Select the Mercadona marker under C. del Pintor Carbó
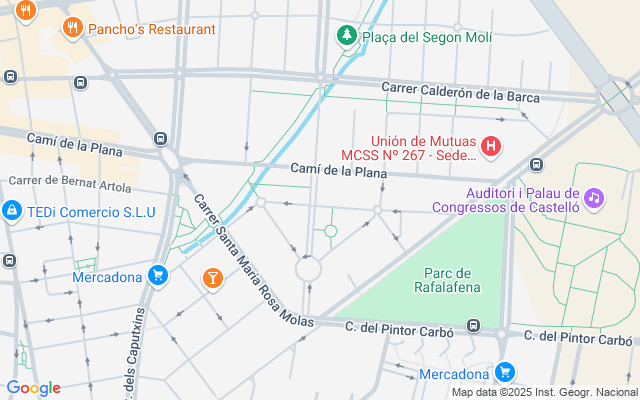Viewport: 640px width, 400px height. [505, 373]
